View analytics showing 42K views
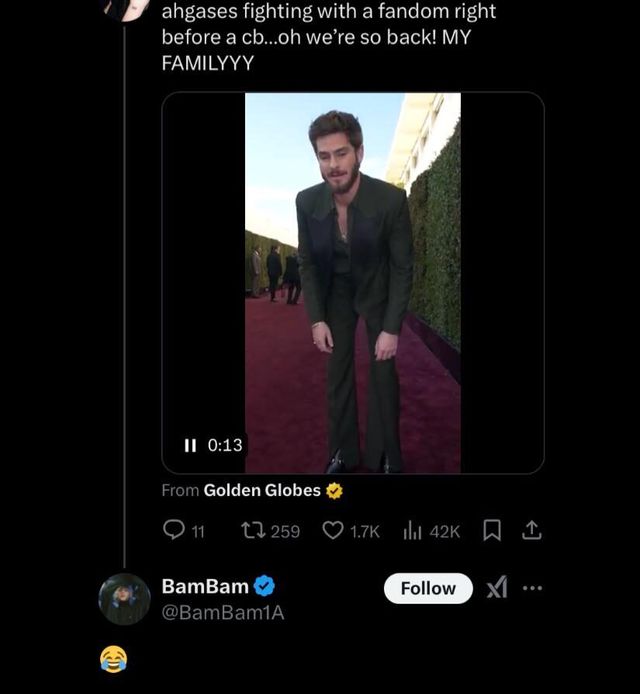Viewport: 640px width, 694px height. 412,531
